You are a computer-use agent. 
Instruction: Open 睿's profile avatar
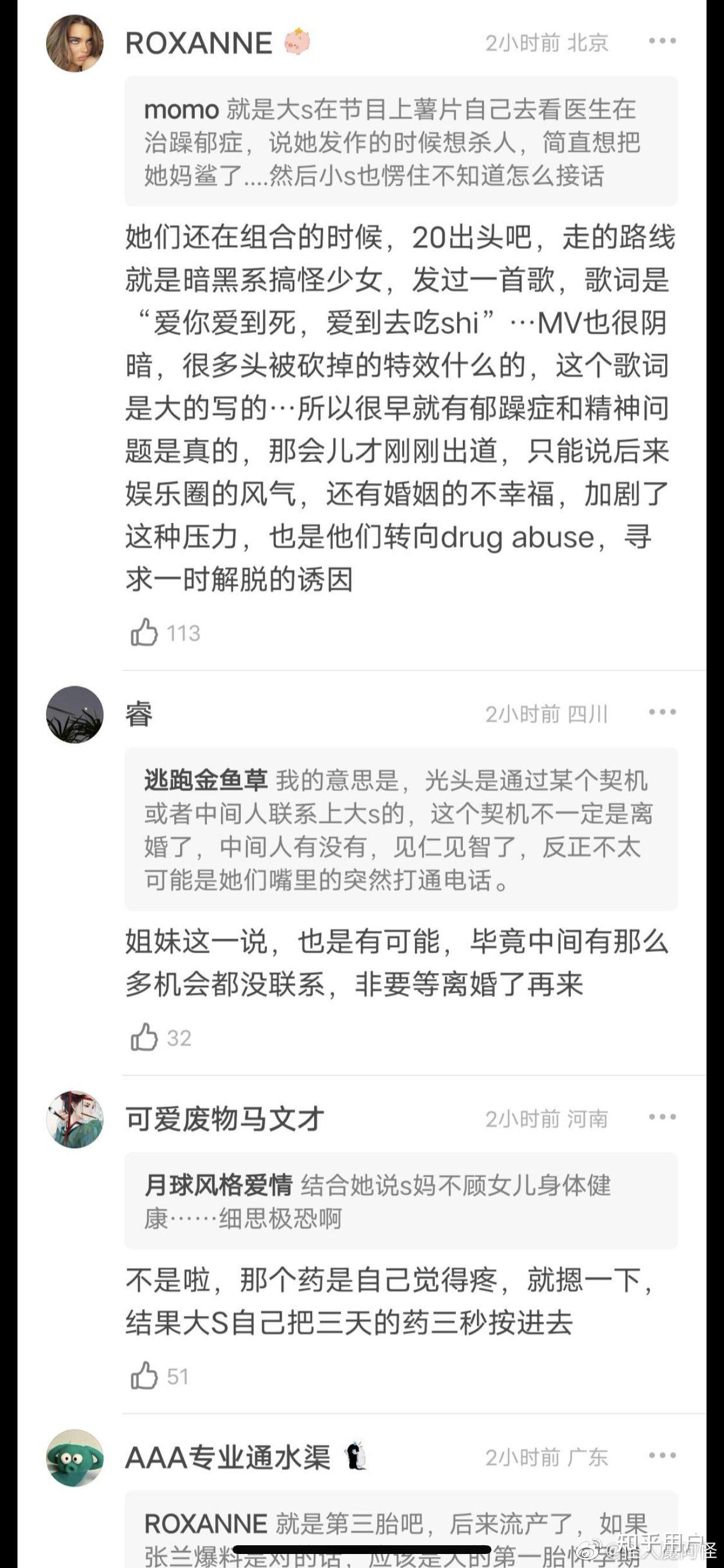[75, 715]
